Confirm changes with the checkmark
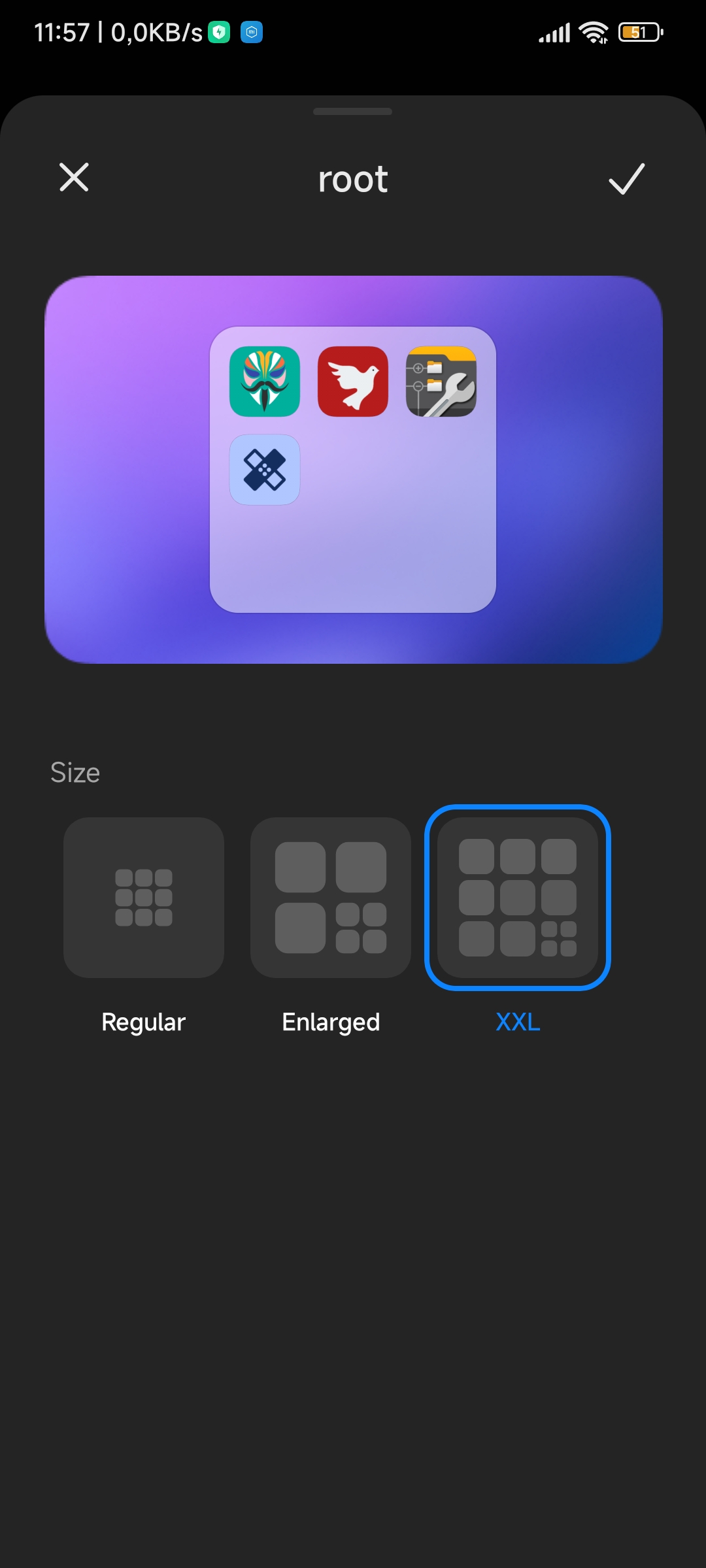Screen dimensions: 706x1568 tap(626, 178)
